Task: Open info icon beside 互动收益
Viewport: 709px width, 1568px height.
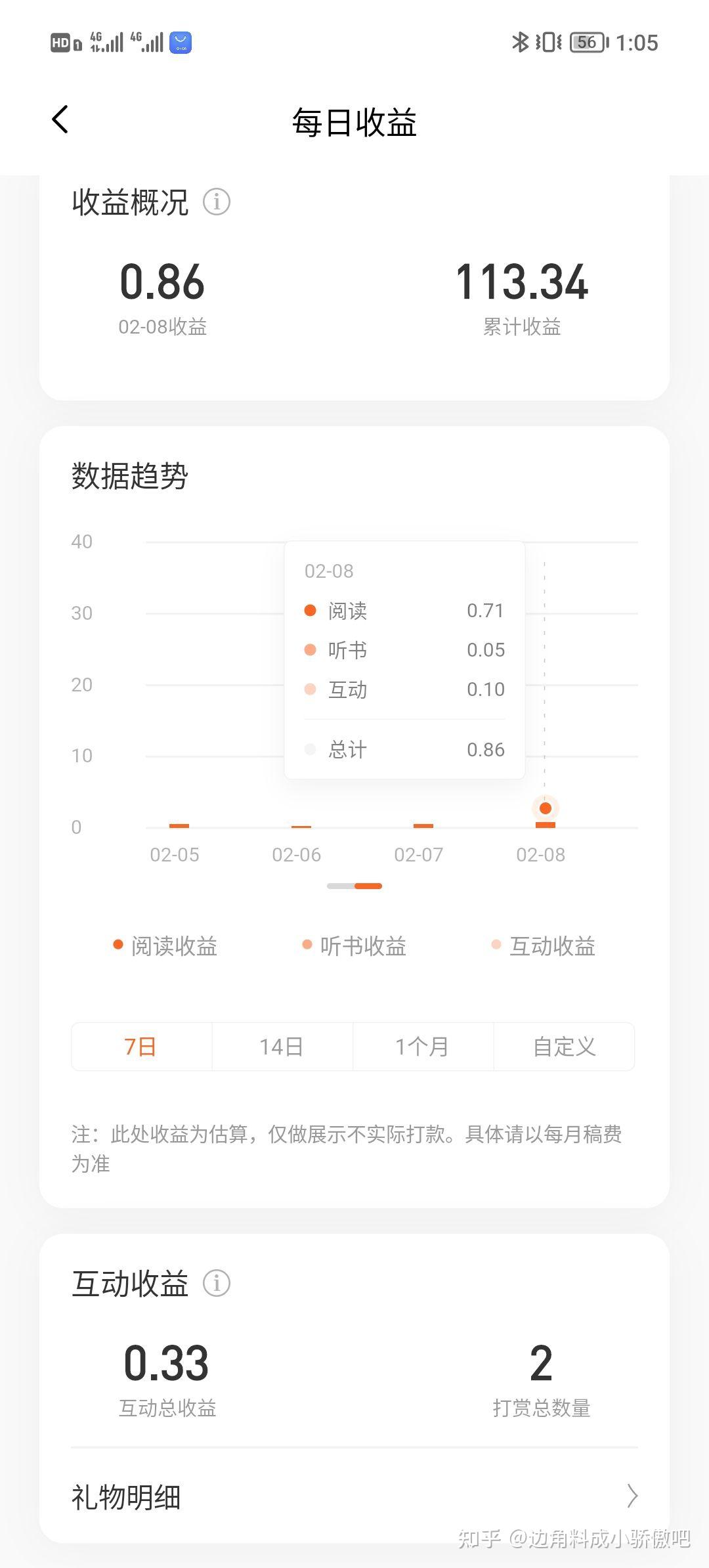Action: [x=216, y=1282]
